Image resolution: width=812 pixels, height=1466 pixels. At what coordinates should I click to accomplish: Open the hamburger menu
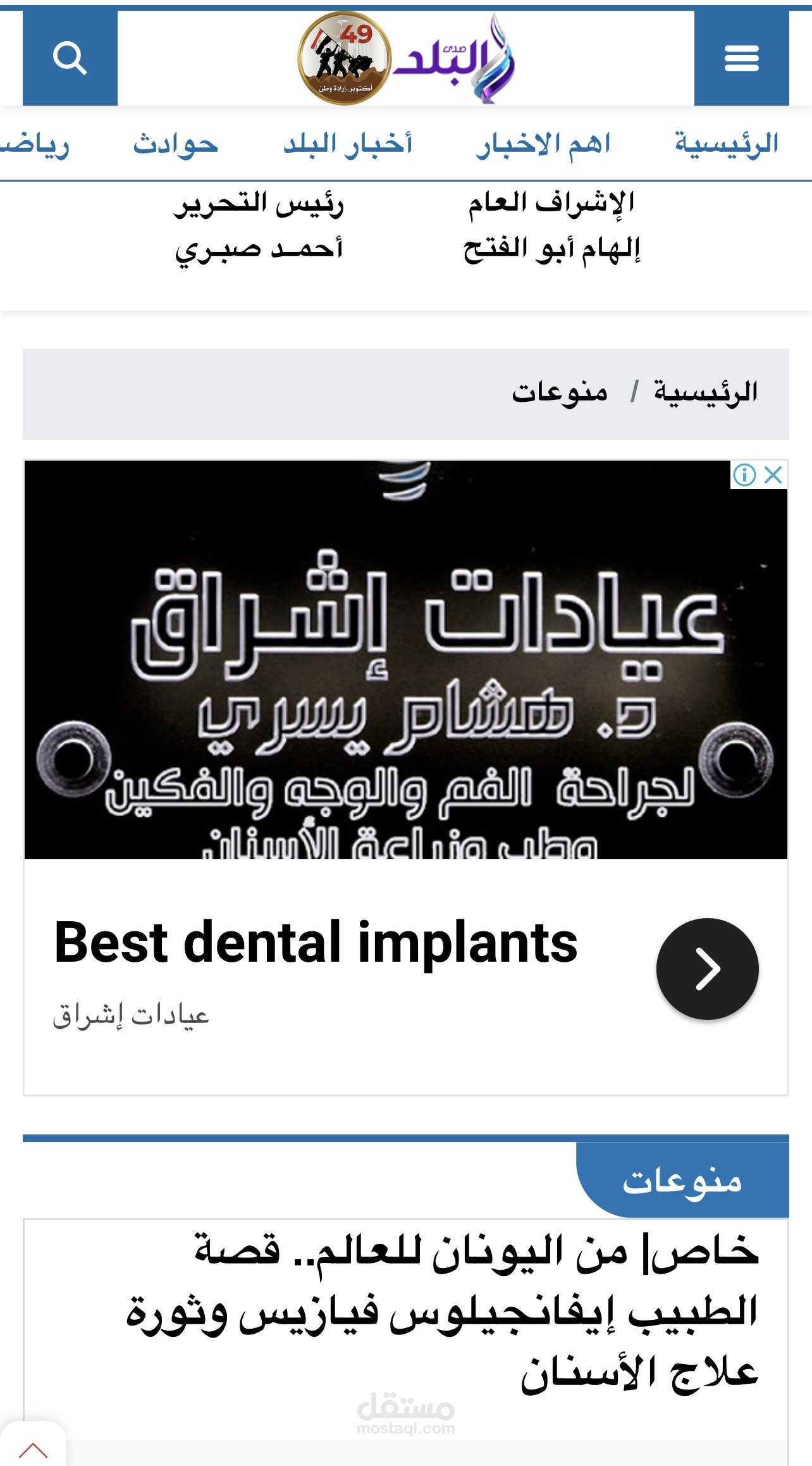click(x=741, y=58)
